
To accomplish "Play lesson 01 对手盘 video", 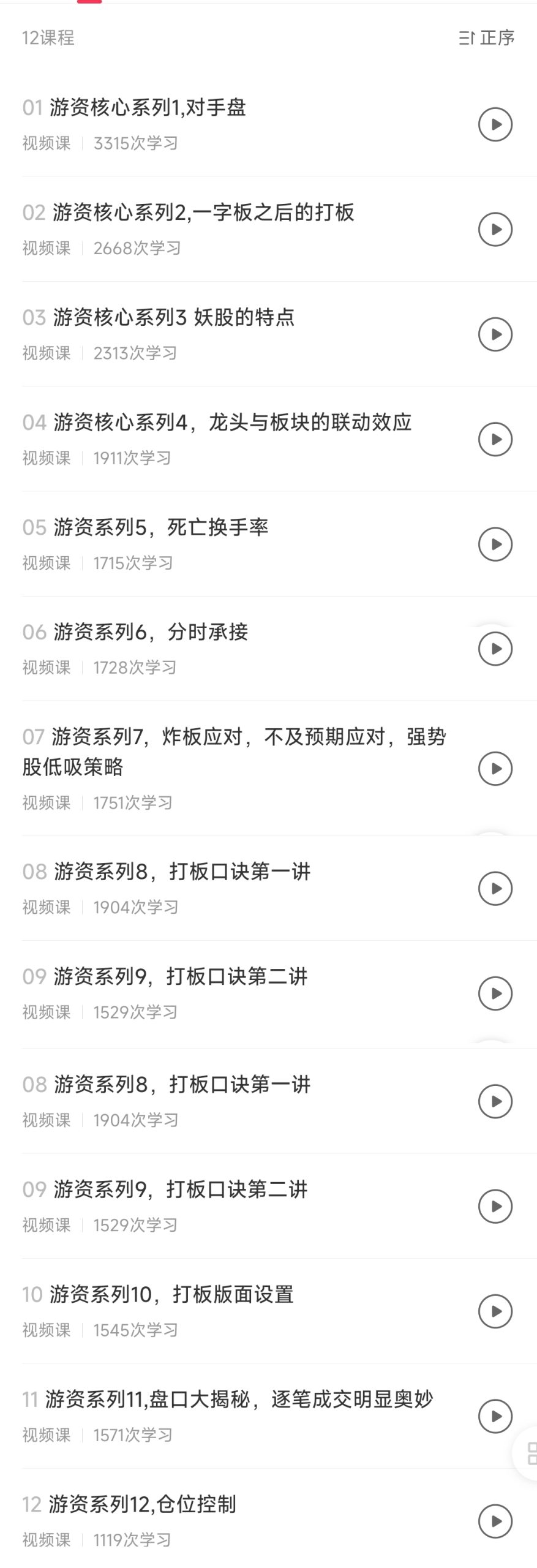I will (495, 124).
